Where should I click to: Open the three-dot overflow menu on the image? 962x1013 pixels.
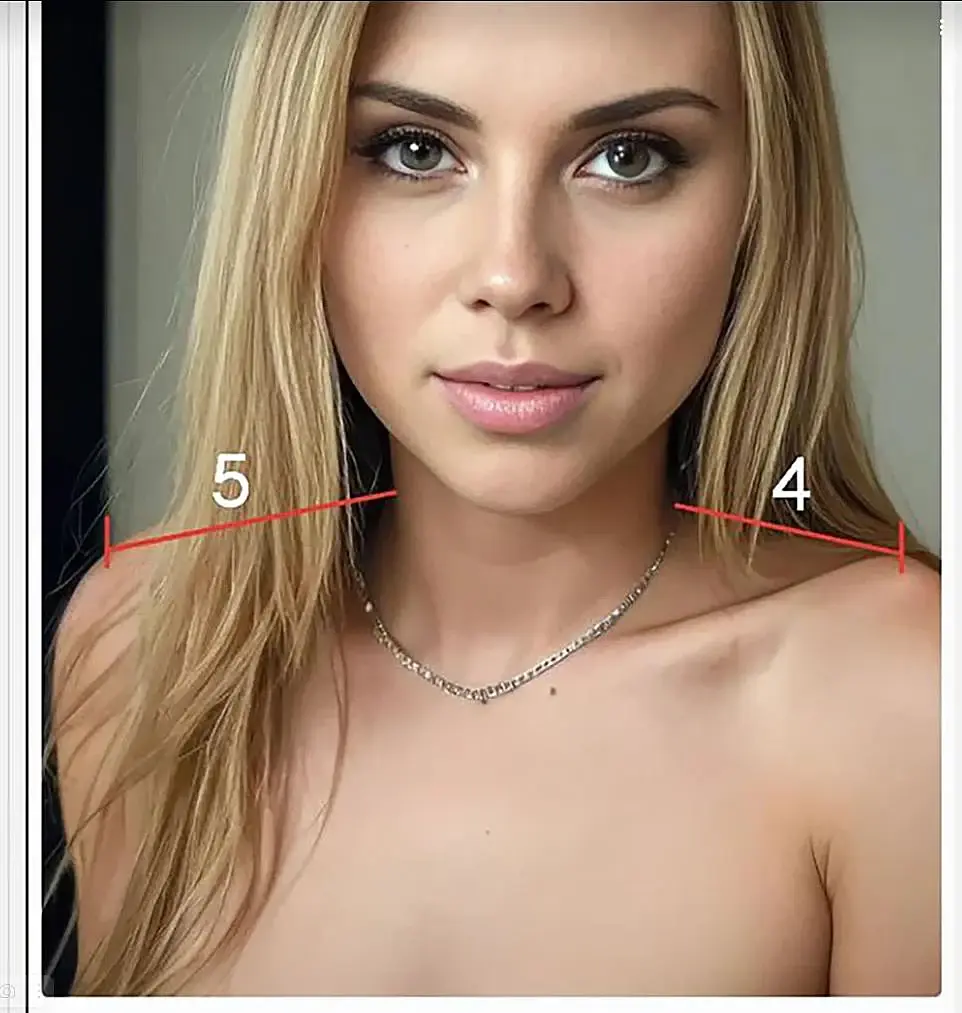(941, 27)
